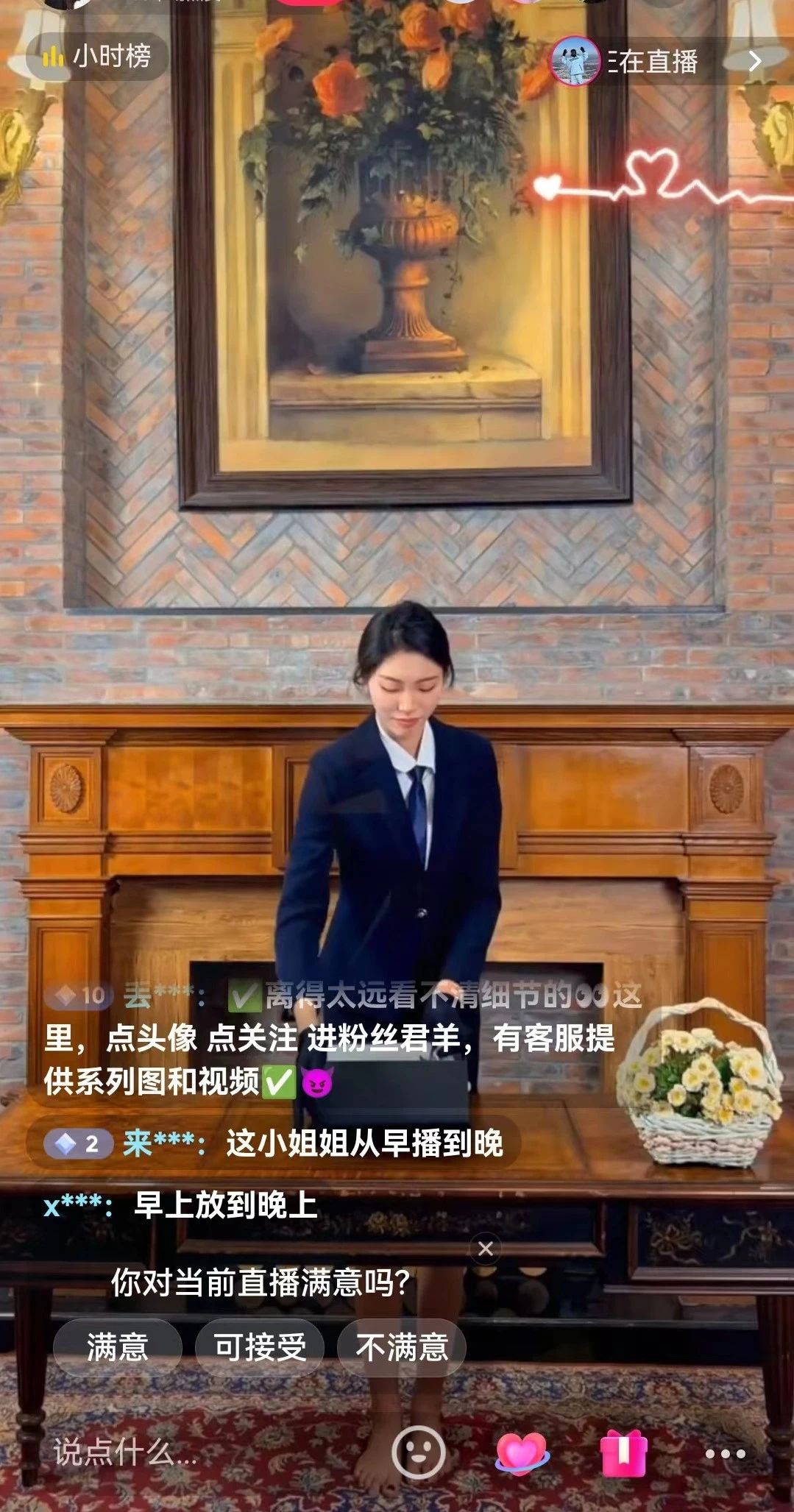Select 满意 in the survey
The width and height of the screenshot is (794, 1512).
tap(118, 1347)
